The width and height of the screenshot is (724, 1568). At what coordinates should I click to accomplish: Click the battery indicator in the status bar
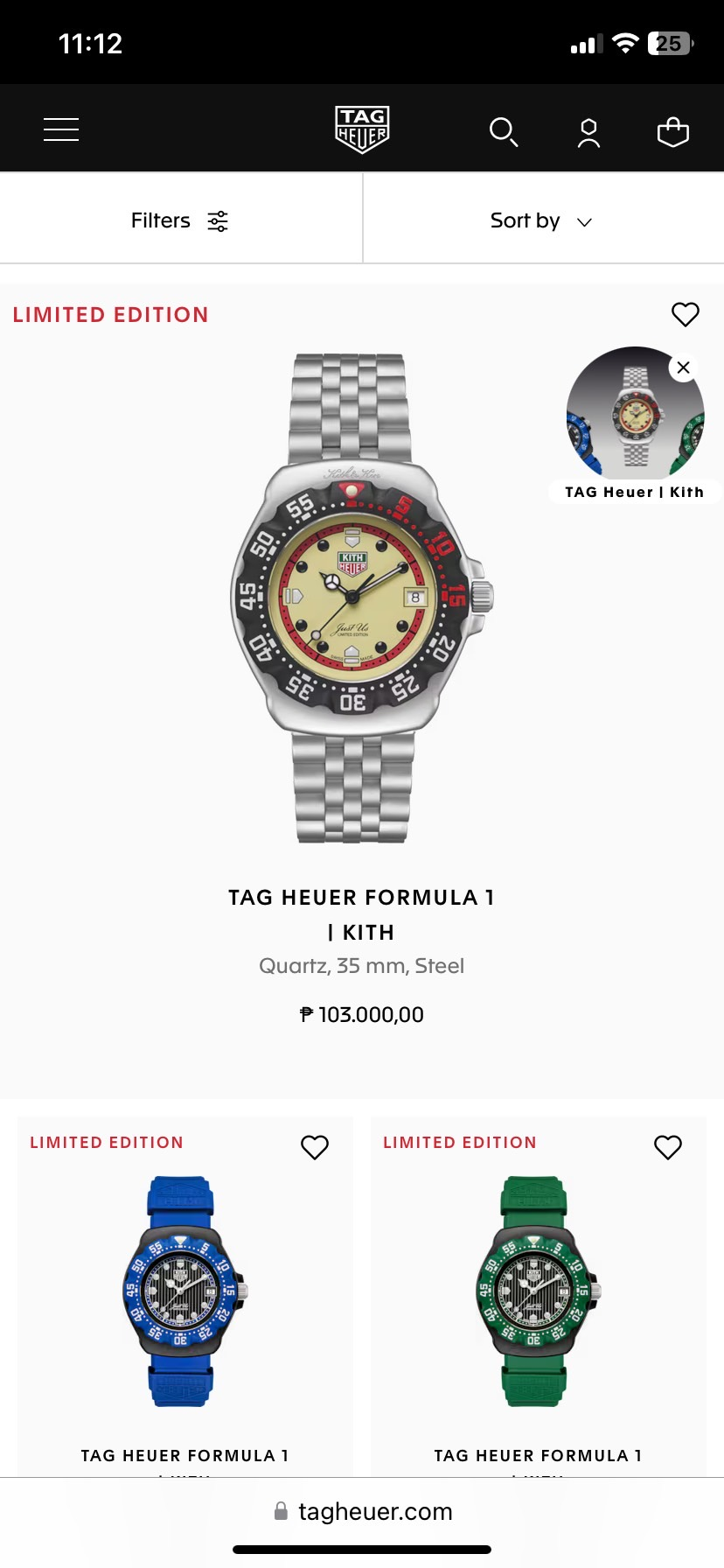[x=669, y=42]
